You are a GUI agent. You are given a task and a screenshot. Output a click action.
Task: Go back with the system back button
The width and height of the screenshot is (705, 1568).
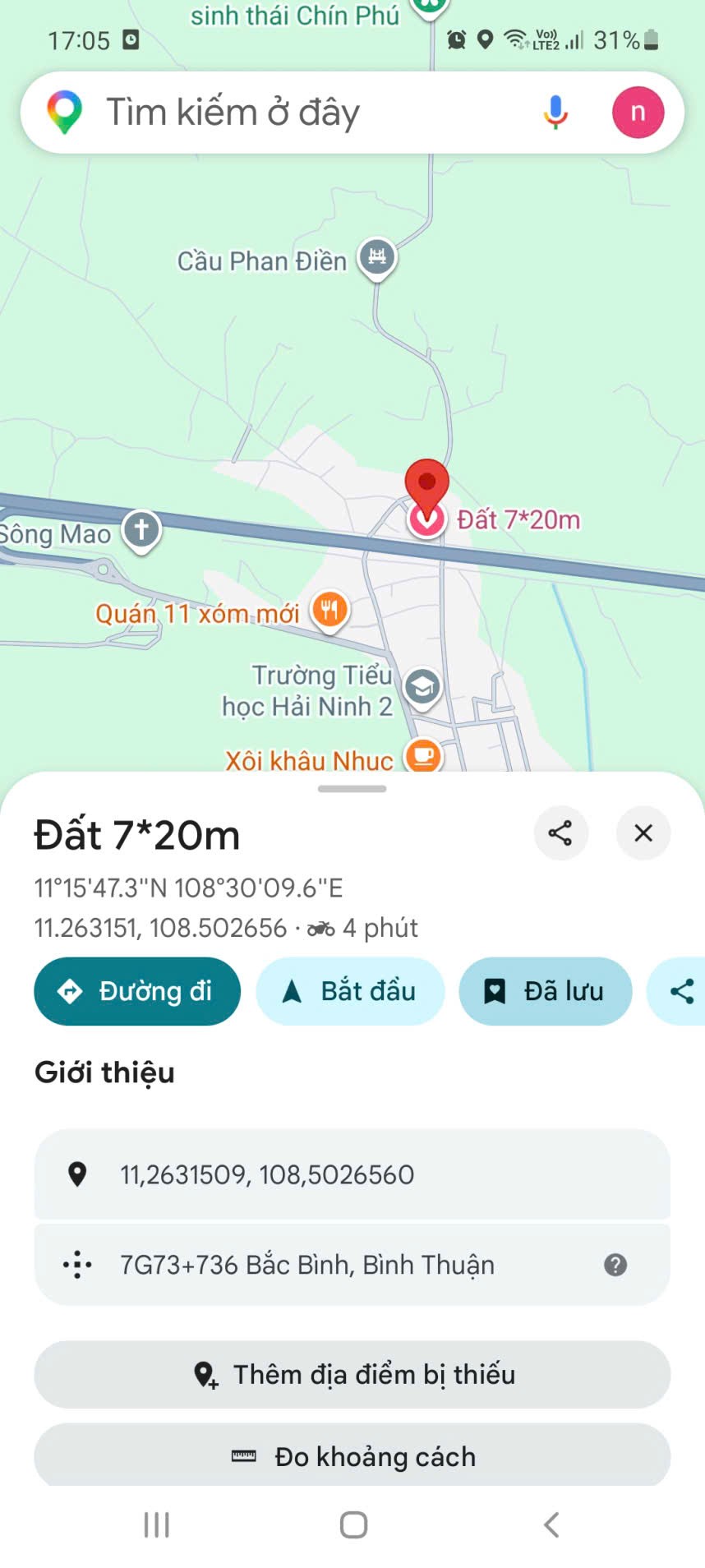[x=551, y=1525]
